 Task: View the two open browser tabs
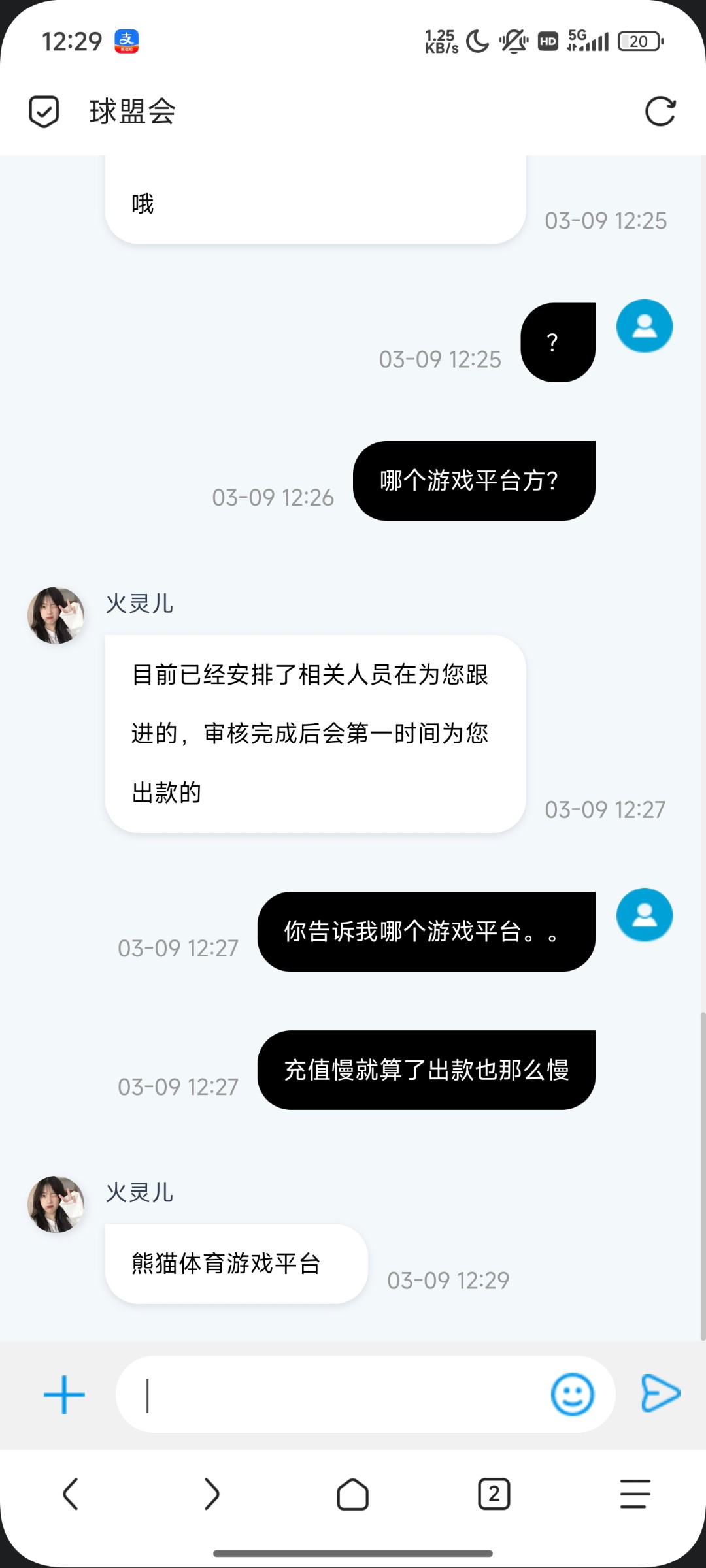pos(494,1494)
